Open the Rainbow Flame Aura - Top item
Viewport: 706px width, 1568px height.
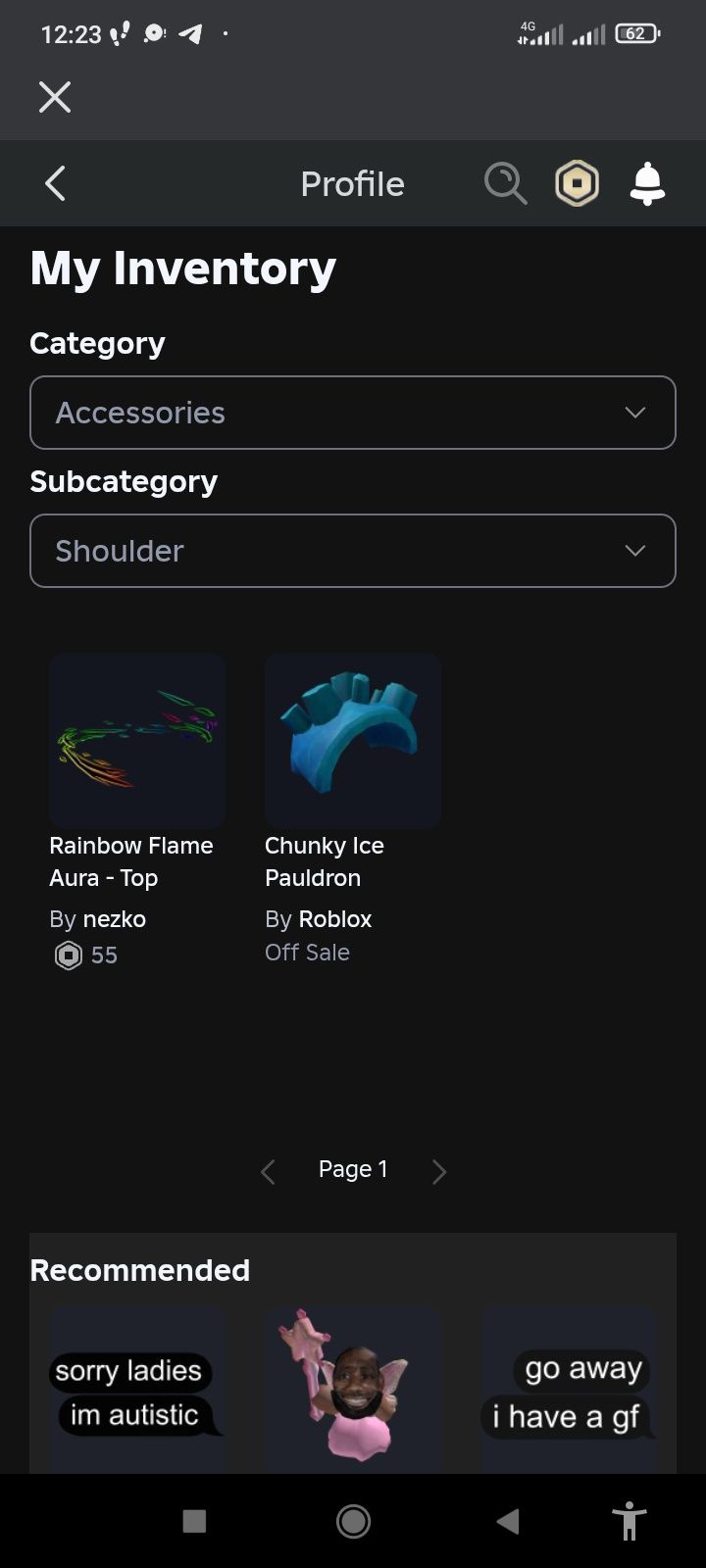coord(137,741)
